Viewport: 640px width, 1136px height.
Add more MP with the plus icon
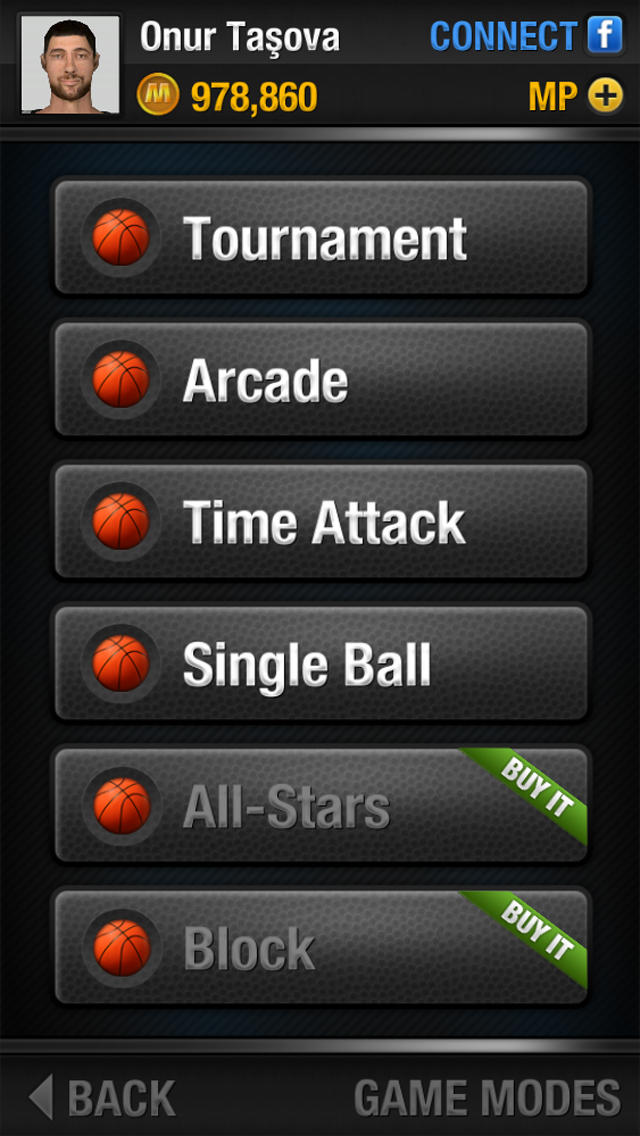tap(605, 96)
